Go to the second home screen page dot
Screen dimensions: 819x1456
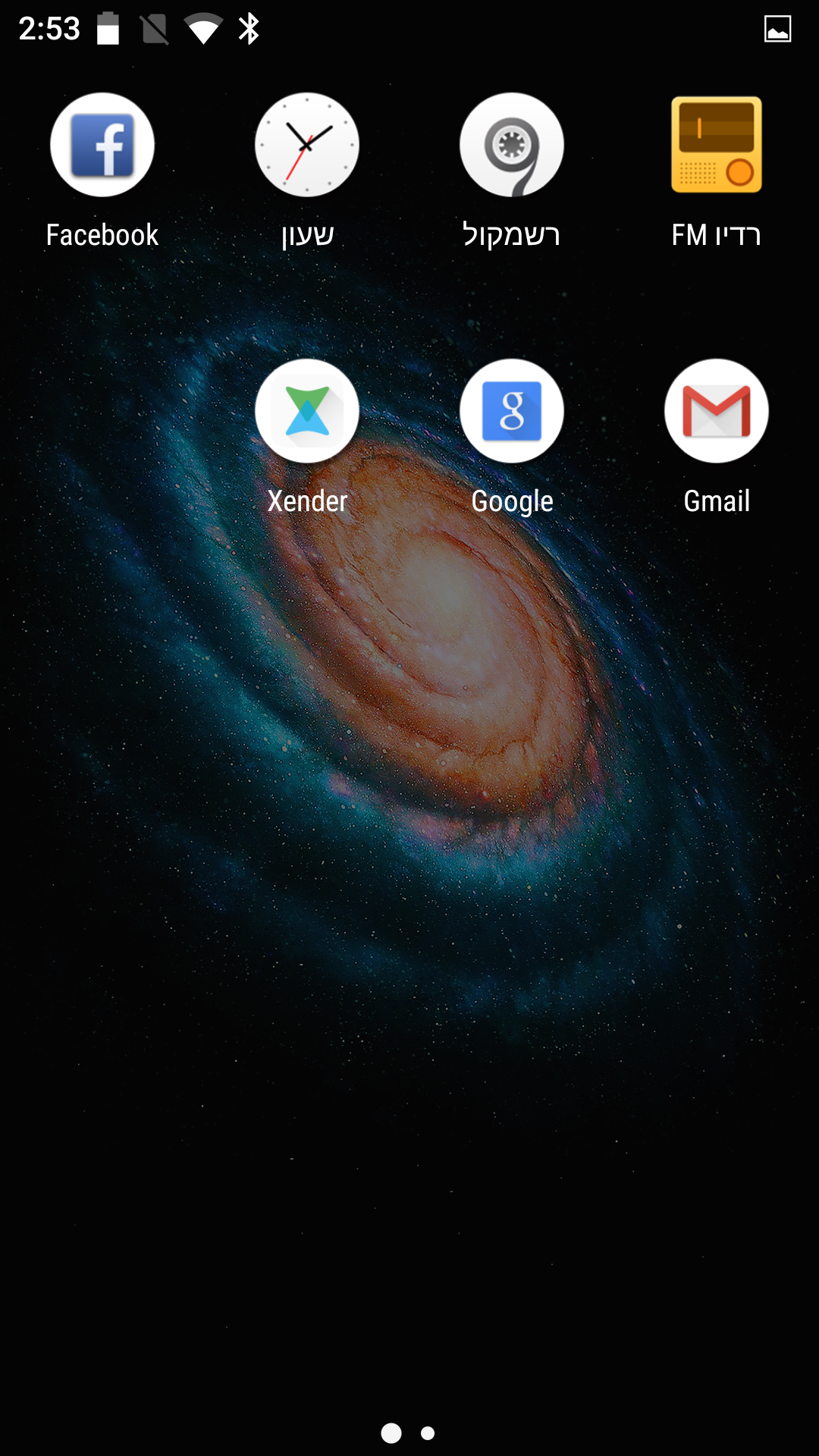[428, 1433]
